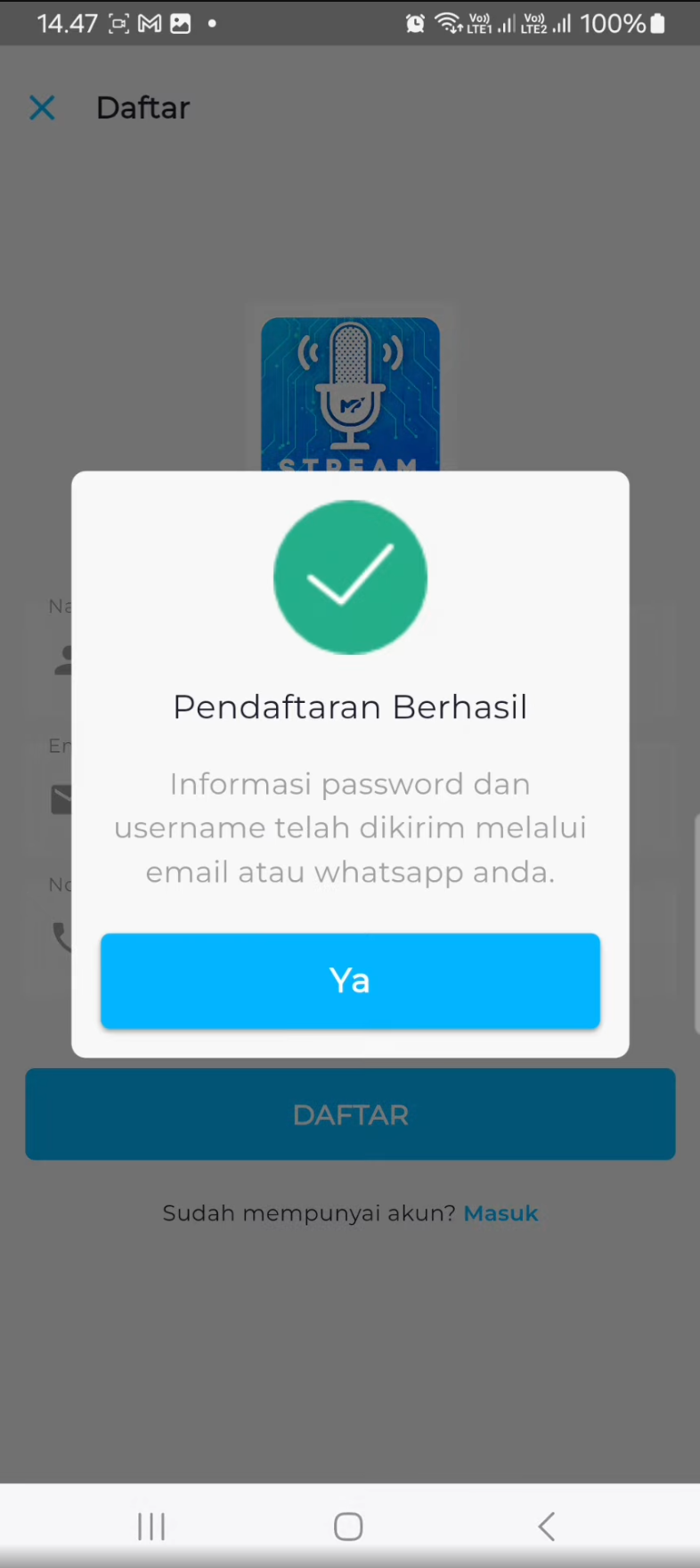Go to the system home screen
700x1568 pixels.
click(x=348, y=1526)
